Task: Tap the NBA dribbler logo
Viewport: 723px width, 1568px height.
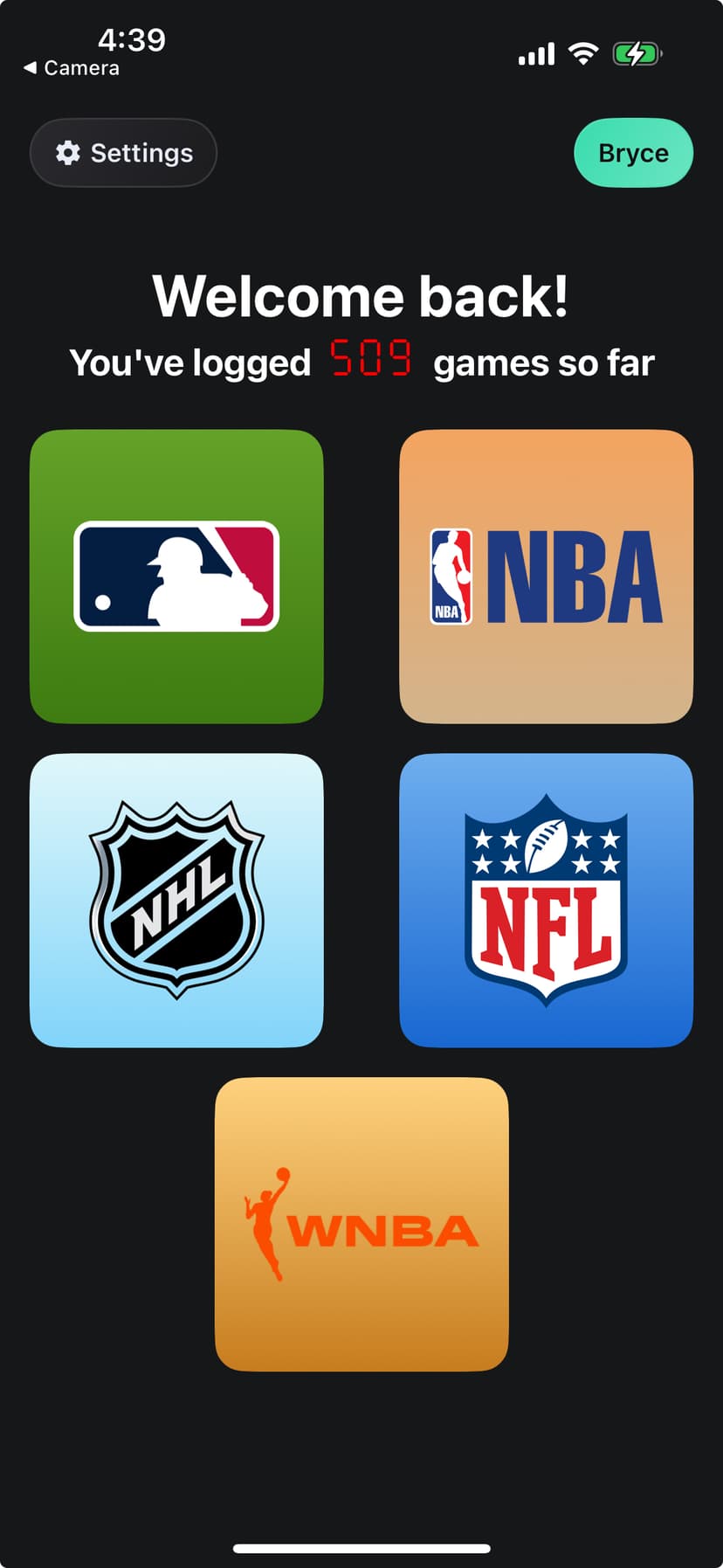Action: (x=451, y=575)
